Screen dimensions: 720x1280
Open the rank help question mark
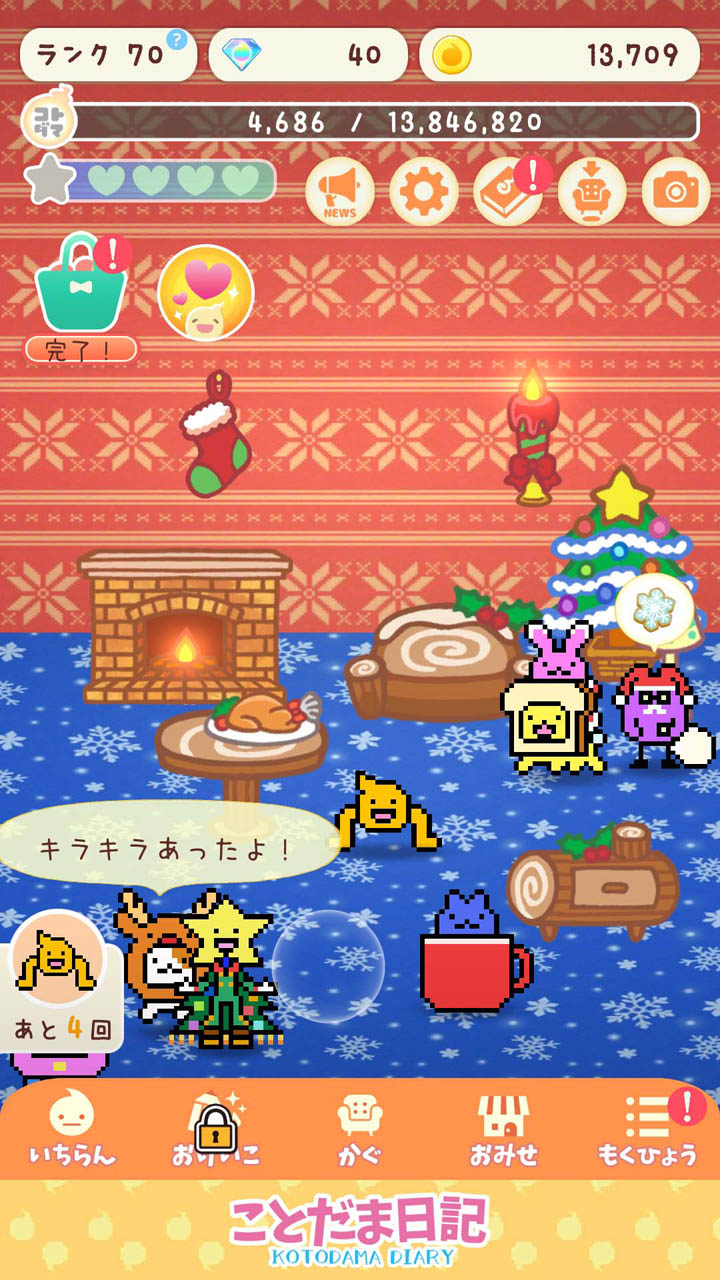point(177,40)
